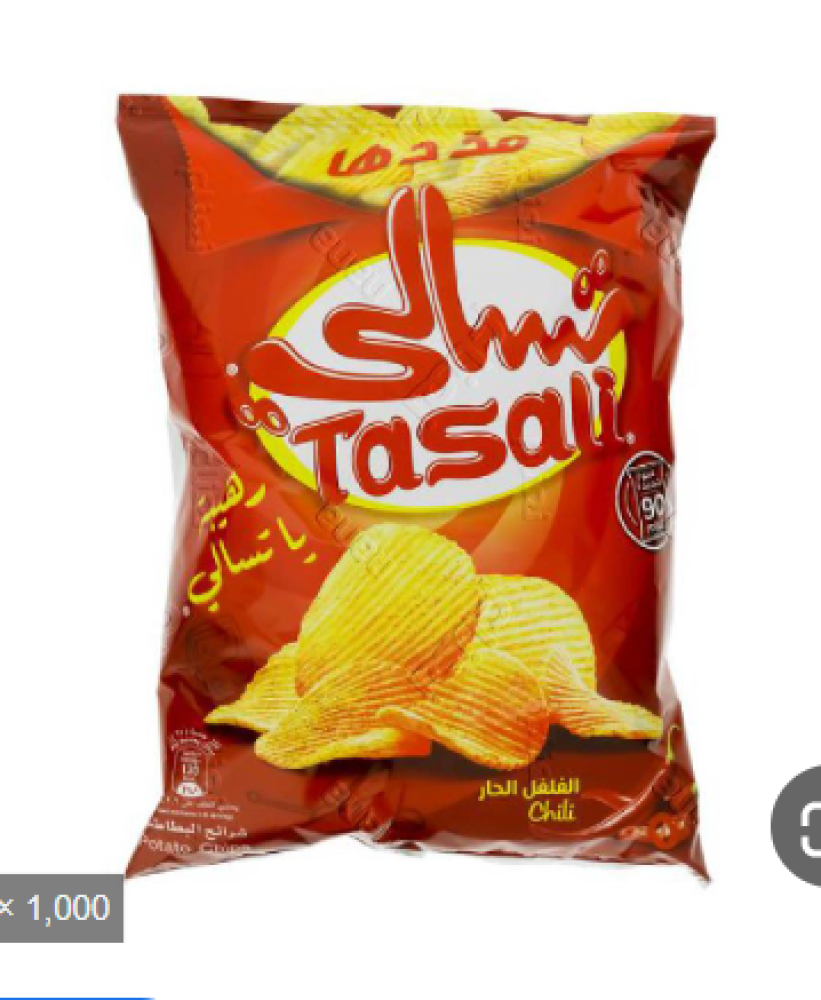
Task: Search this image with the Lens icon
Action: coord(801,826)
